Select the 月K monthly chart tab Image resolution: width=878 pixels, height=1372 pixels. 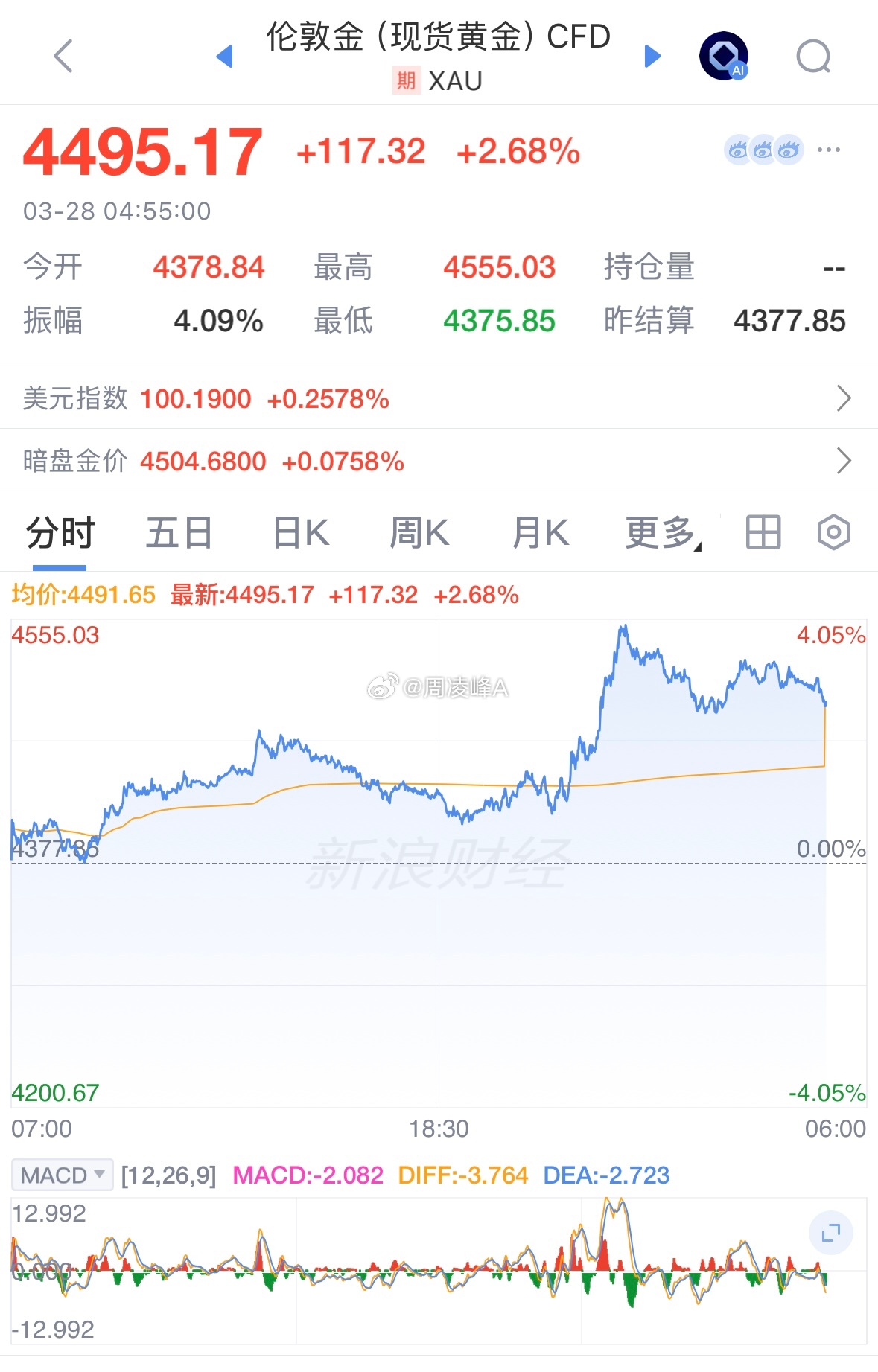pos(541,532)
